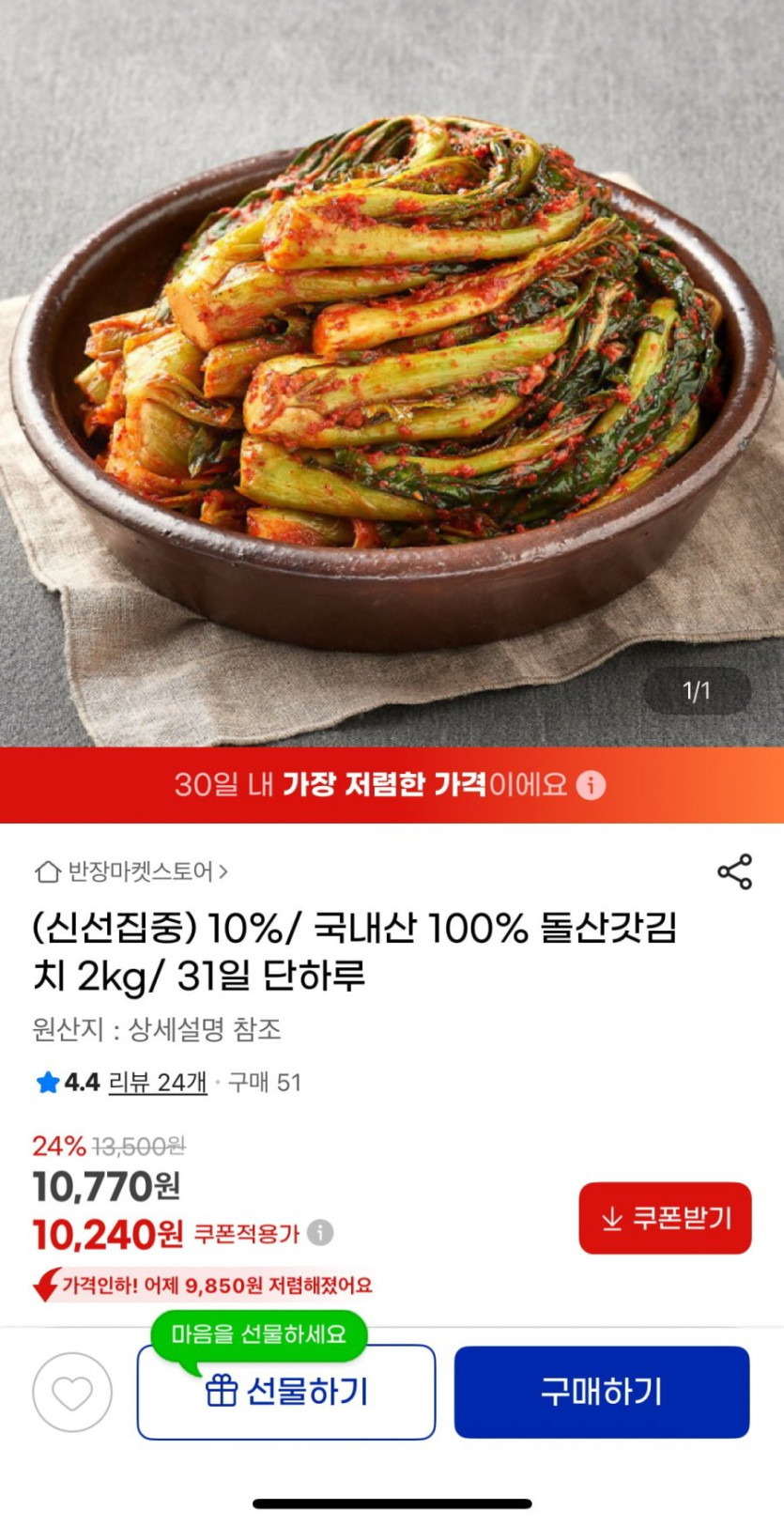Tap 선물하기 to send as a gift
This screenshot has width=784, height=1525.
click(286, 1393)
